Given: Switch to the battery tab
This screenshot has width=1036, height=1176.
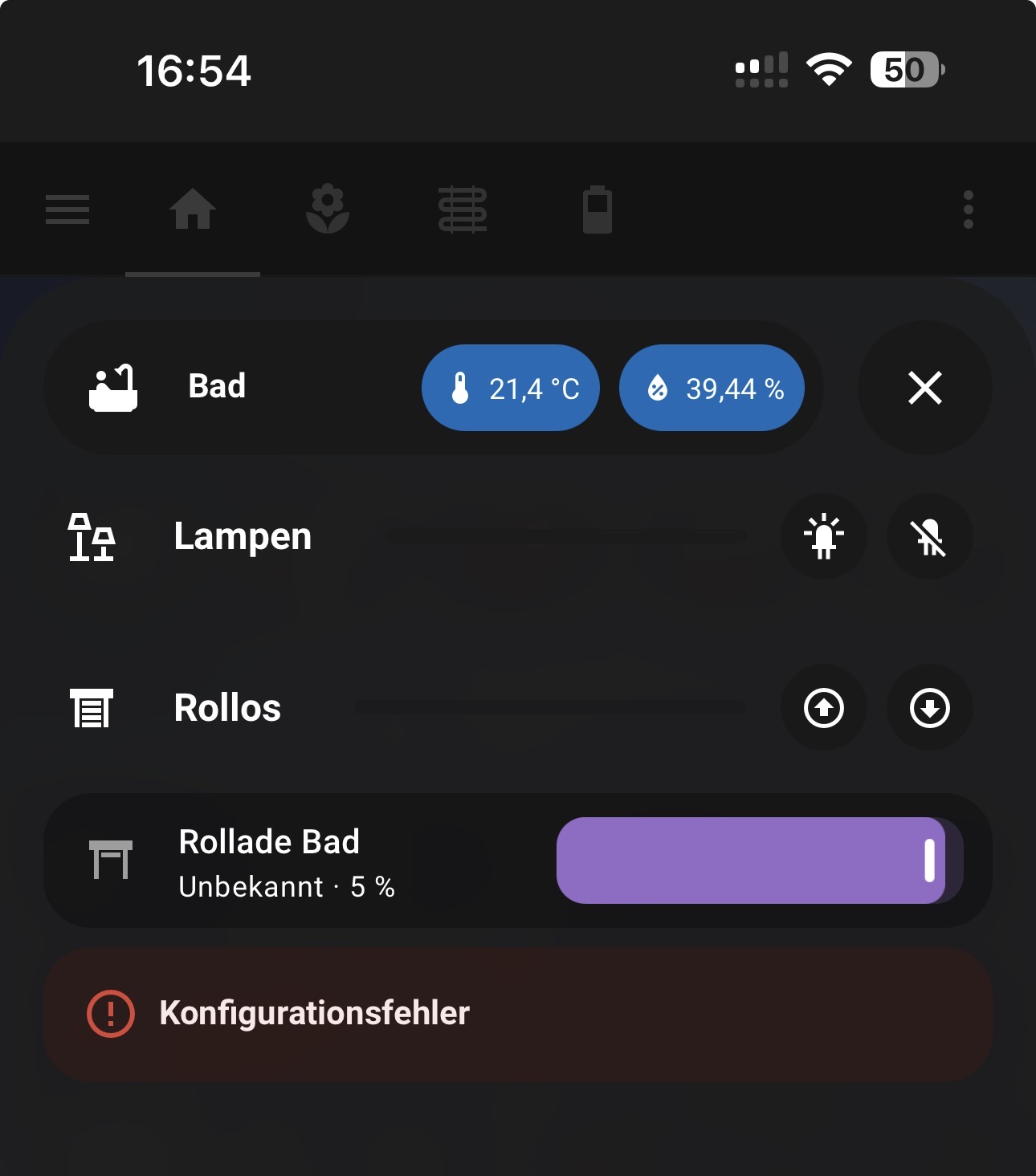Looking at the screenshot, I should pos(597,210).
